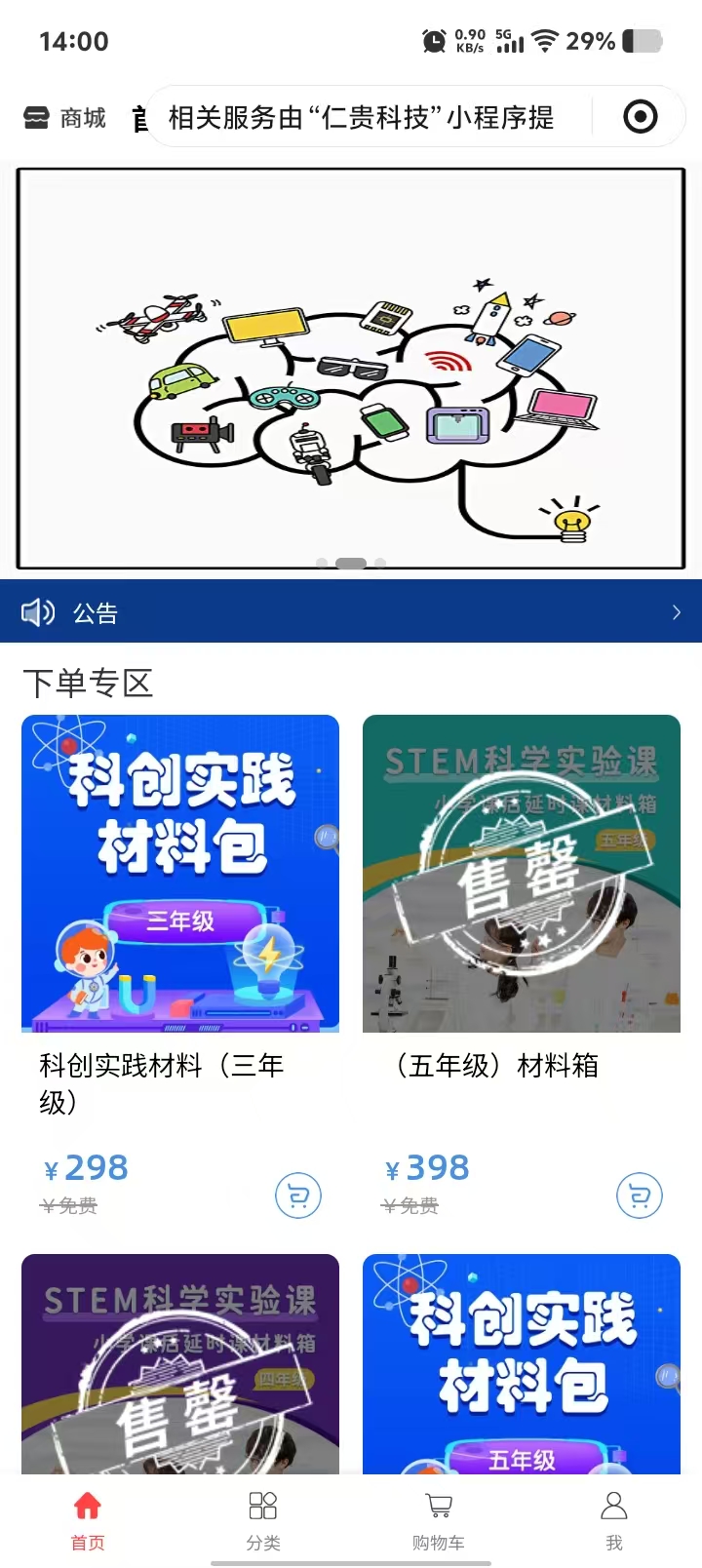This screenshot has width=702, height=1568.
Task: Add 科创实践材料（三年级）to cart
Action: [x=298, y=1196]
